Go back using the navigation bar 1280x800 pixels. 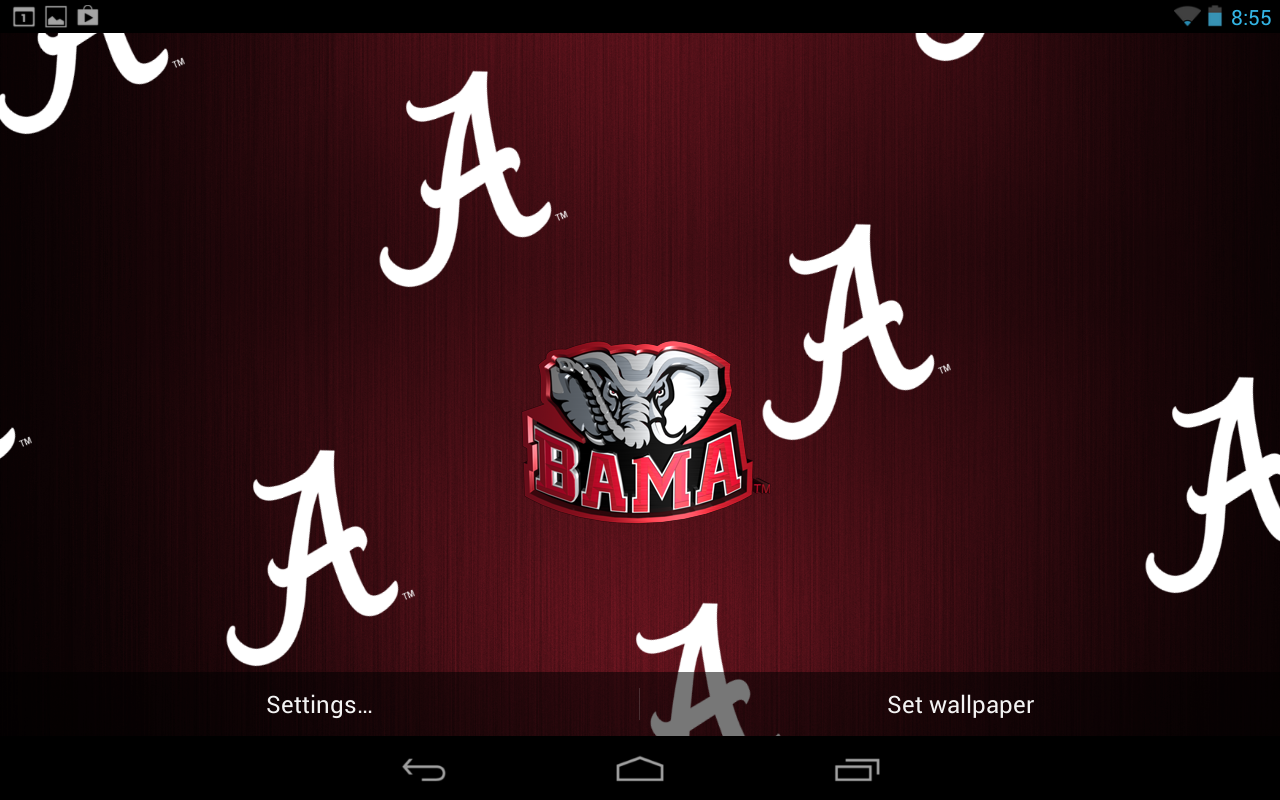pos(424,769)
